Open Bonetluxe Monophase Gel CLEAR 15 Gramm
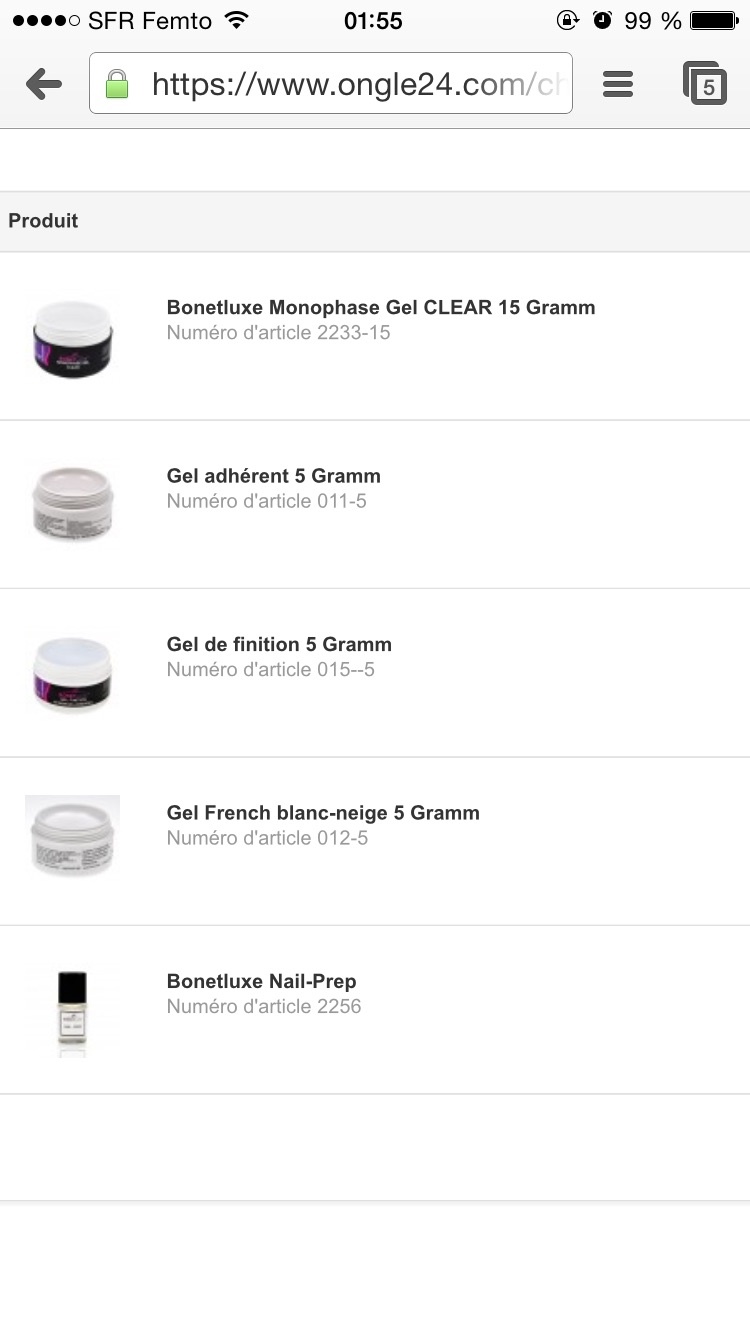This screenshot has width=750, height=1334. 380,308
